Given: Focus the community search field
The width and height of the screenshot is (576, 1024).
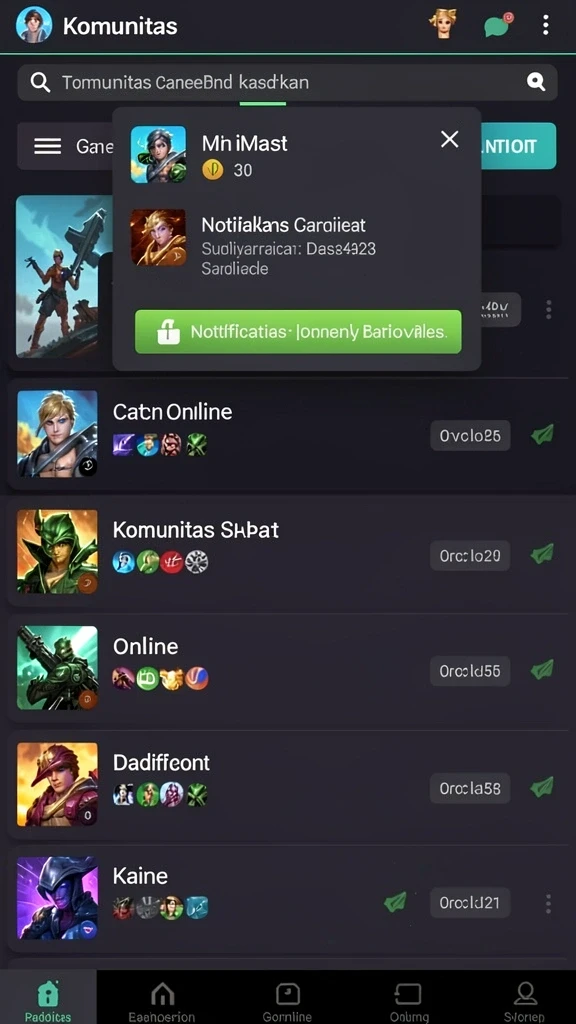Looking at the screenshot, I should [x=287, y=82].
